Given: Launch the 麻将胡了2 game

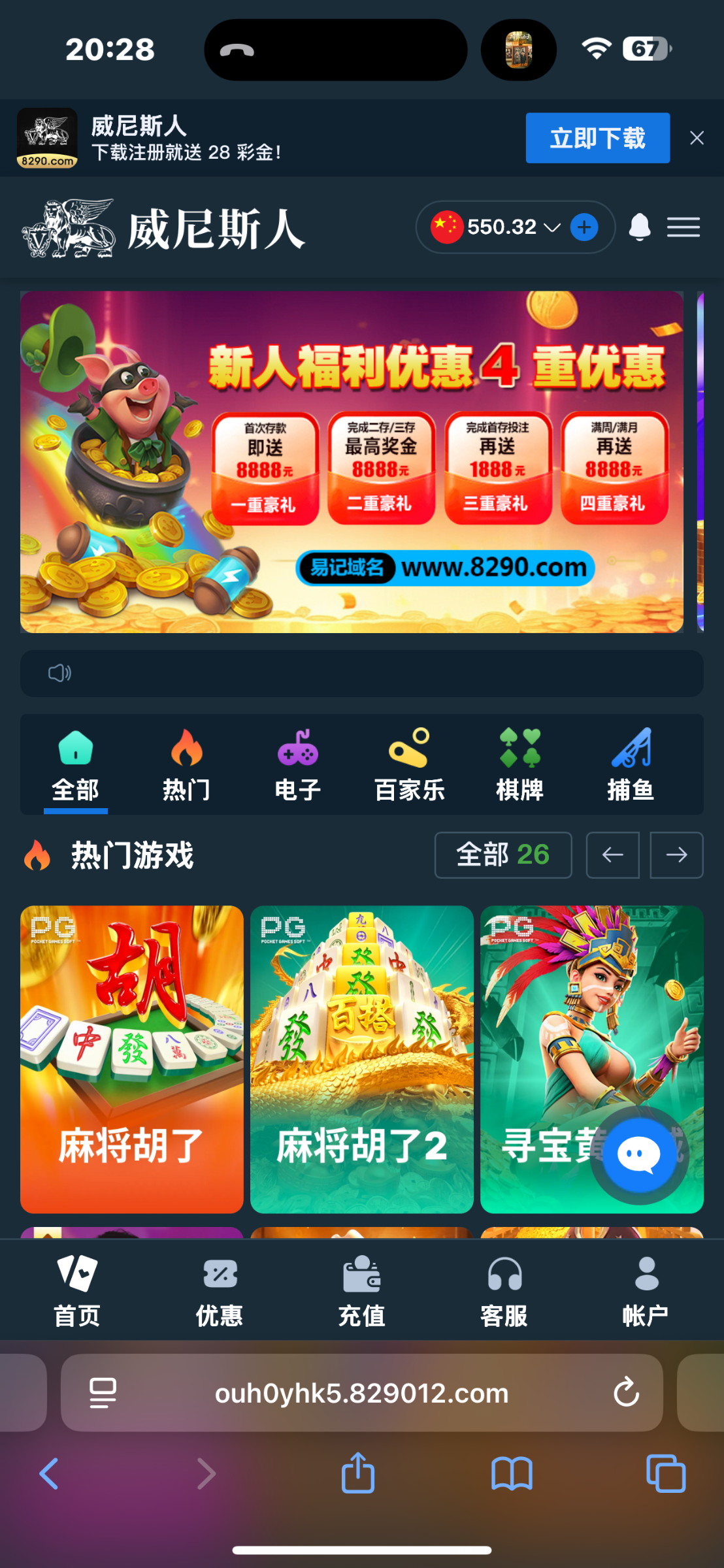Looking at the screenshot, I should point(361,1058).
